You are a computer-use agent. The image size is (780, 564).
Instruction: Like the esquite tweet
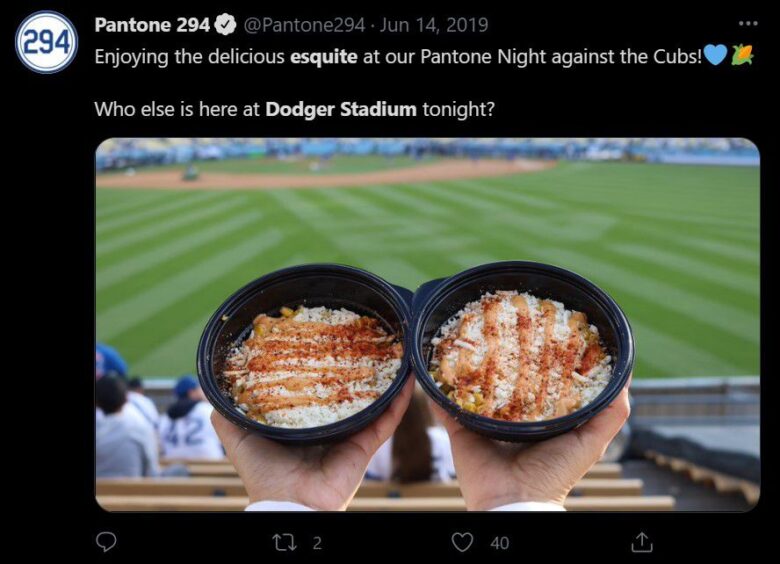[x=462, y=542]
